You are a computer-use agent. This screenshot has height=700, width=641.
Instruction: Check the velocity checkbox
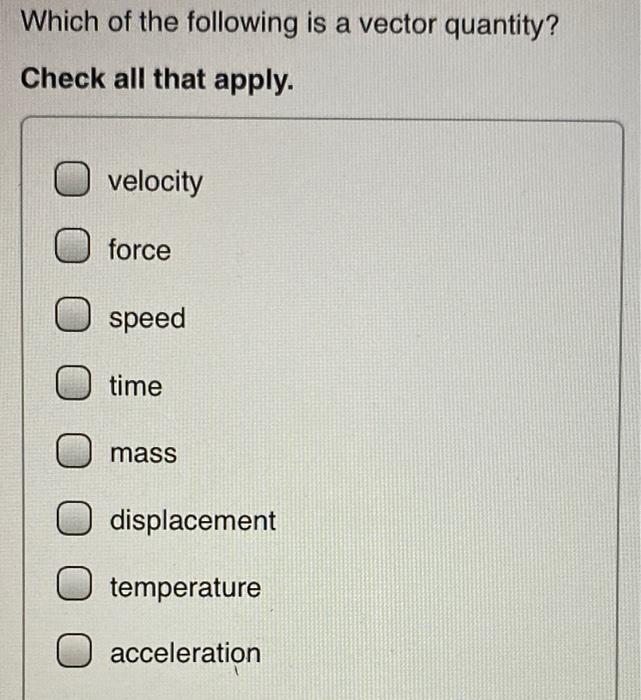69,180
